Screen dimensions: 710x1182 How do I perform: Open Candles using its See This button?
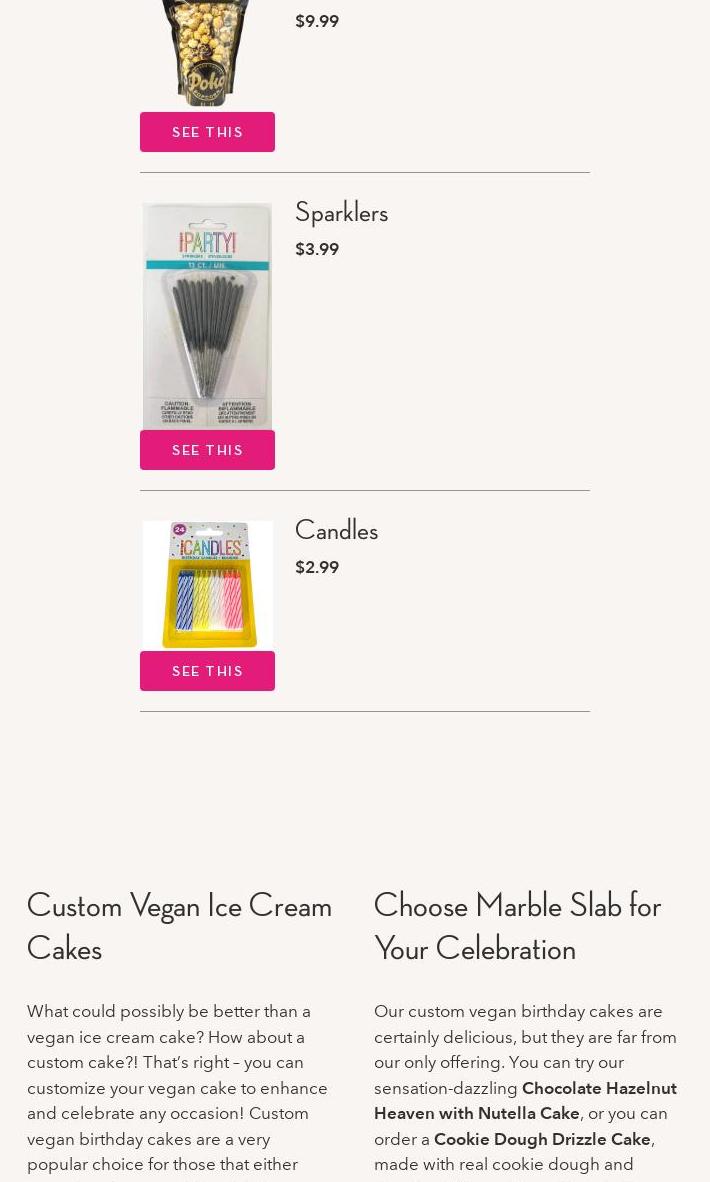[x=207, y=671]
